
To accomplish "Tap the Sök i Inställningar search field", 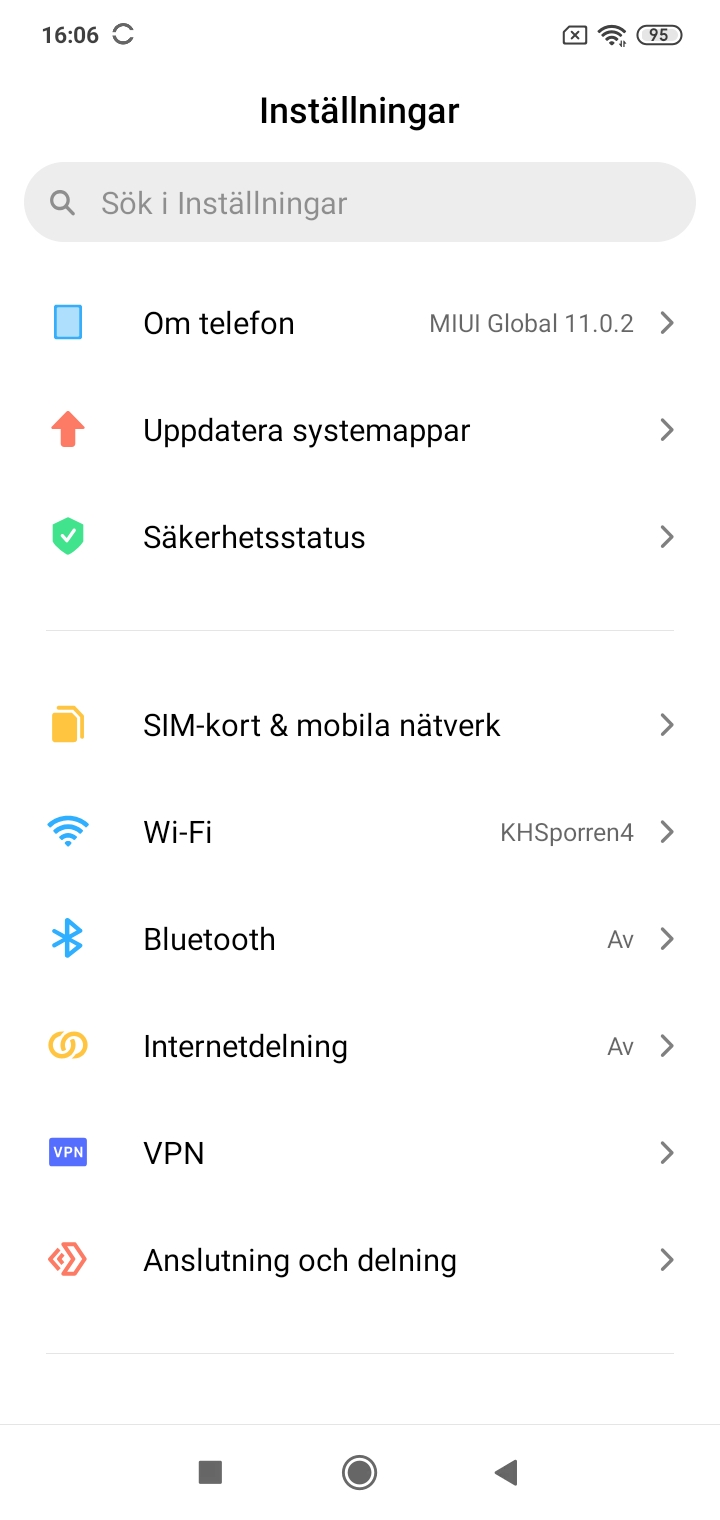I will tap(360, 203).
